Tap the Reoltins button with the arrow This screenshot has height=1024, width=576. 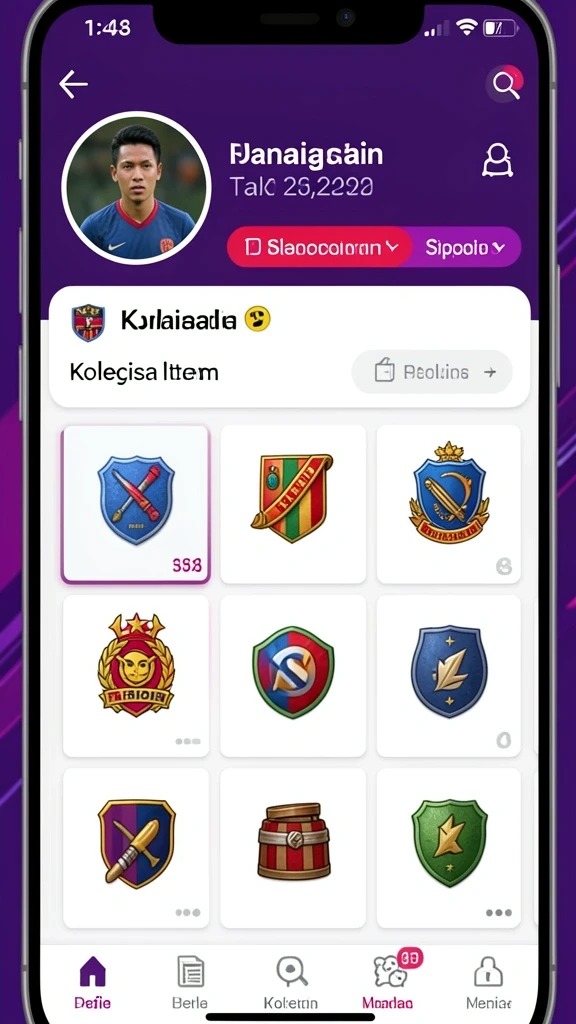[432, 372]
